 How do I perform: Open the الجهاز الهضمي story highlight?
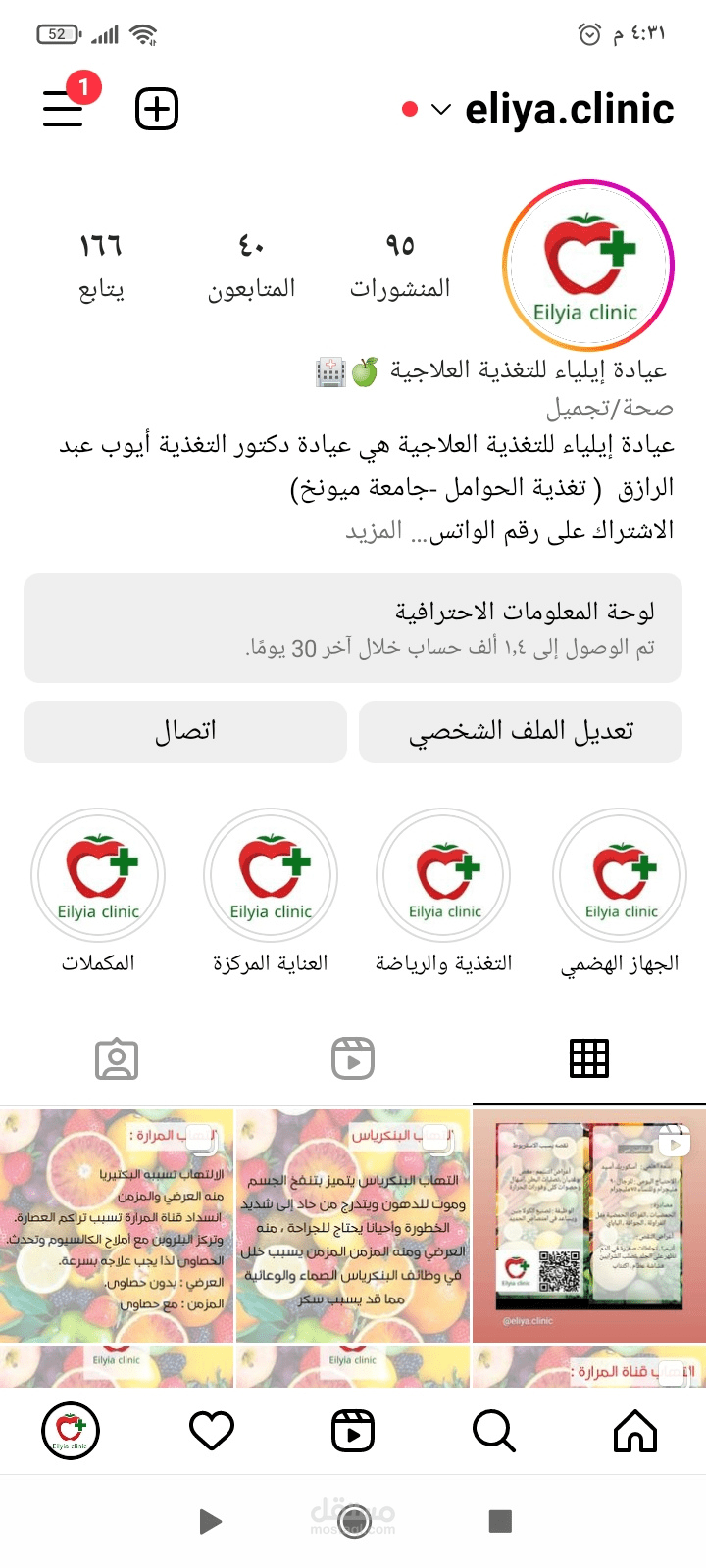click(x=620, y=875)
